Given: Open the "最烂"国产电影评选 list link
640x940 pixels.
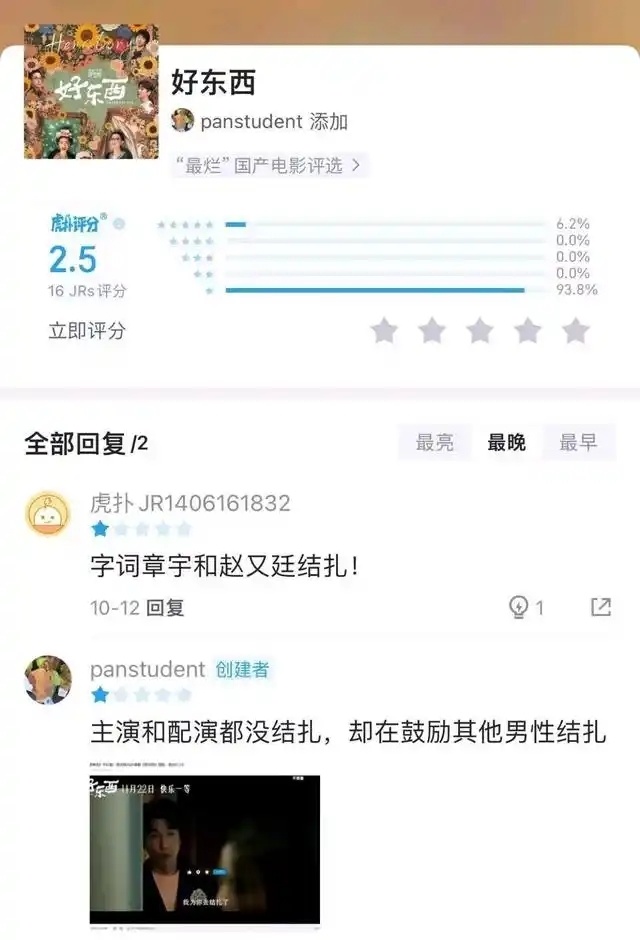Looking at the screenshot, I should point(267,165).
